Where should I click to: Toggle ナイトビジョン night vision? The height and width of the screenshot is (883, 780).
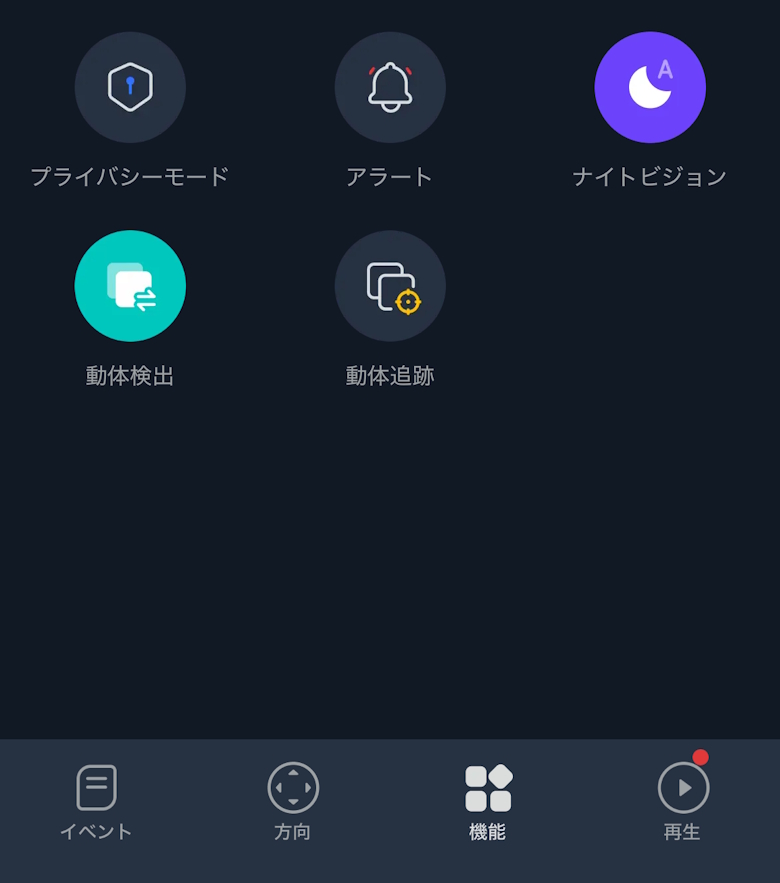tap(650, 87)
